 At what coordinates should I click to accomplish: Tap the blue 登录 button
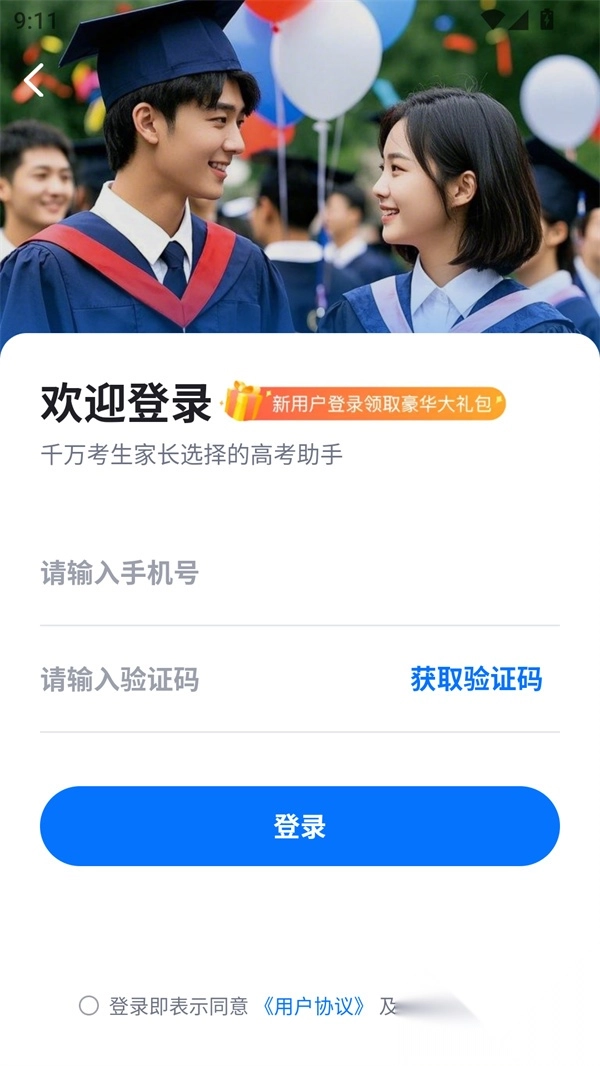[x=300, y=826]
